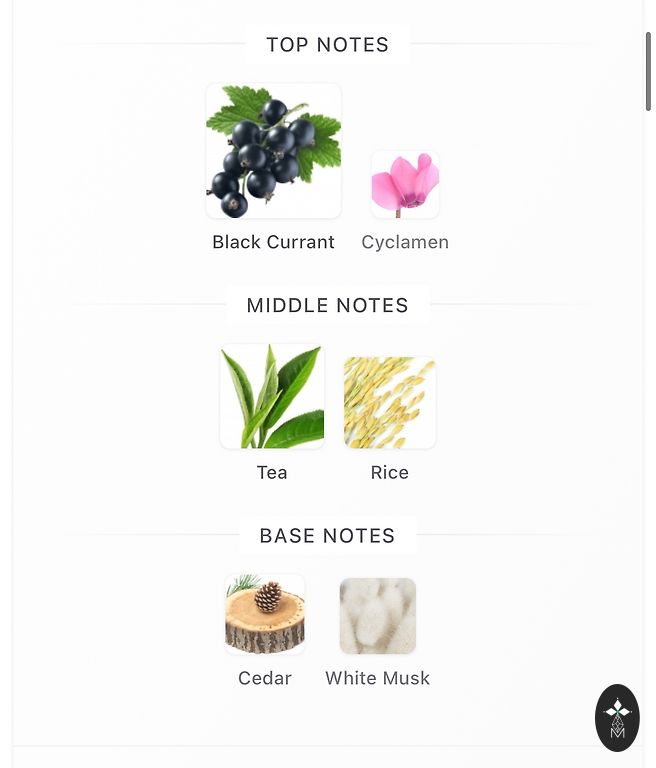
Task: Open the Cyclamen note
Action: pos(405,185)
